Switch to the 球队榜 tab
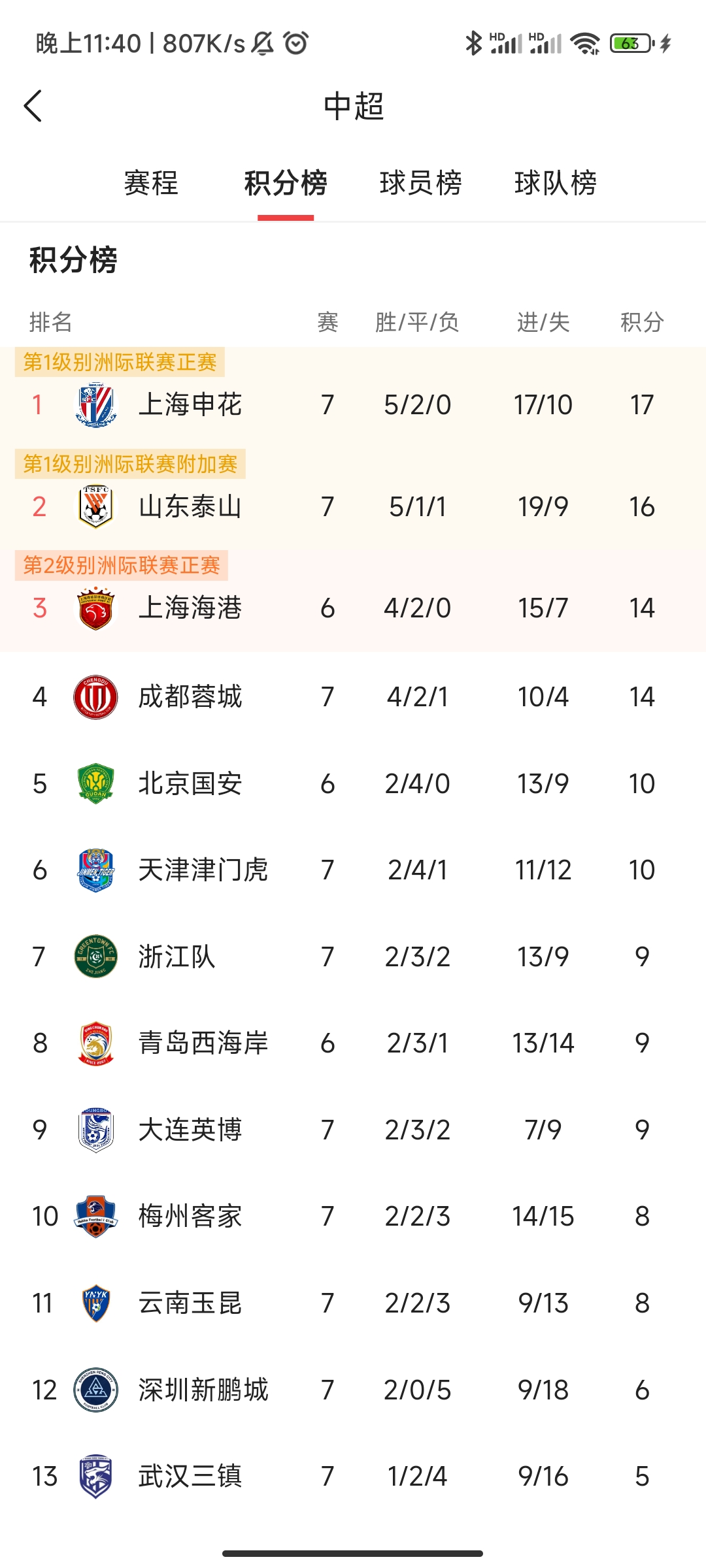The width and height of the screenshot is (706, 1568). pyautogui.click(x=556, y=184)
